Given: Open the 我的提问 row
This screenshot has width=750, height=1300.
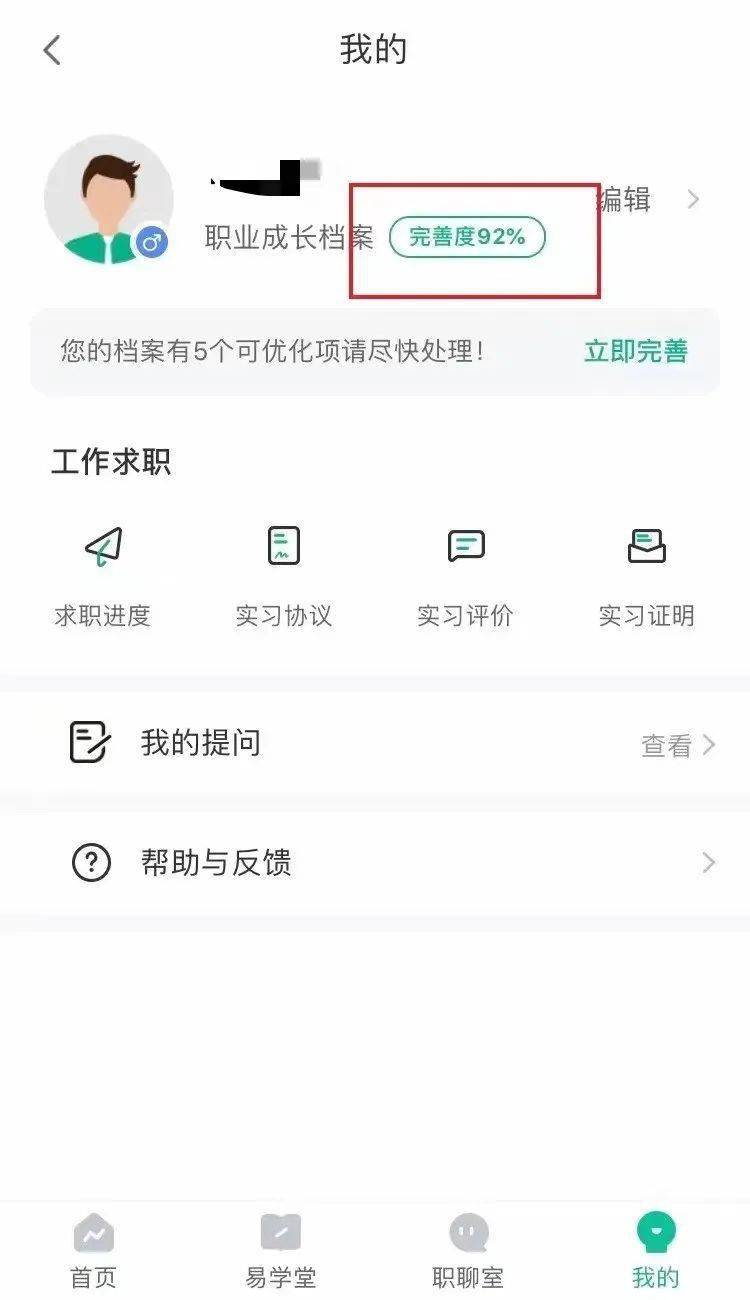Looking at the screenshot, I should click(375, 743).
